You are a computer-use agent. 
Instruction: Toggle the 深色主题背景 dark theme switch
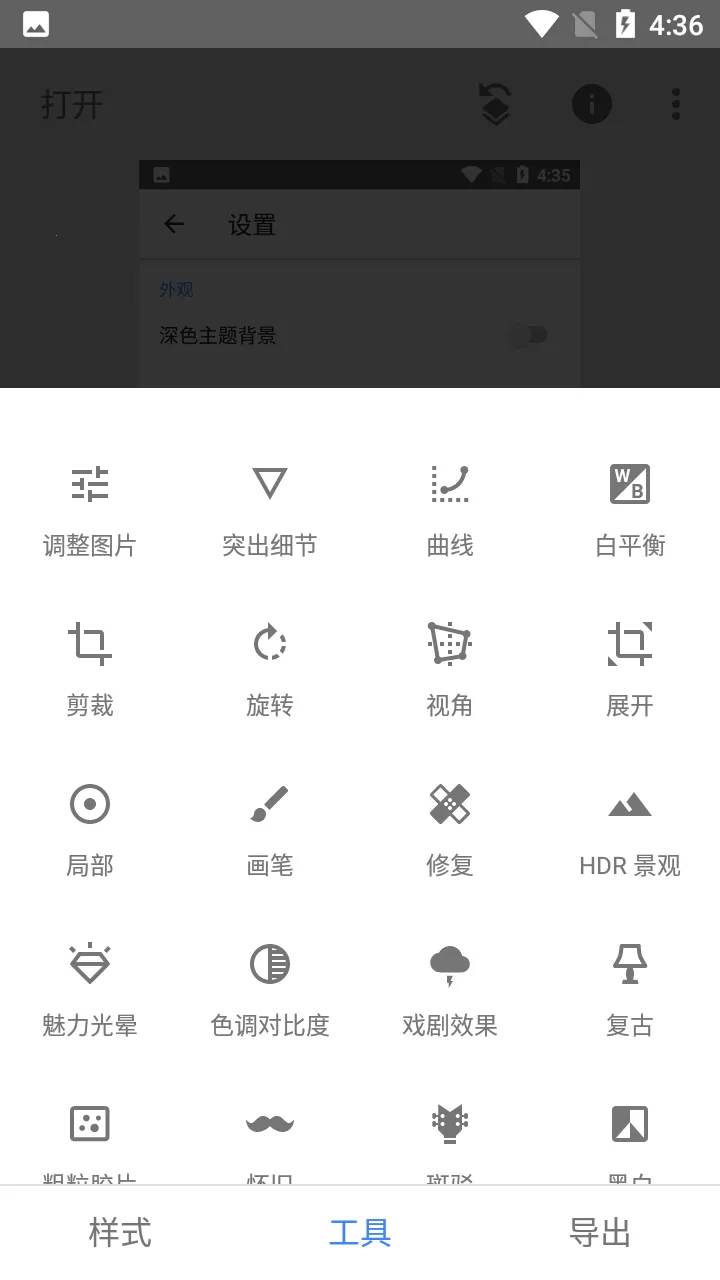[527, 335]
